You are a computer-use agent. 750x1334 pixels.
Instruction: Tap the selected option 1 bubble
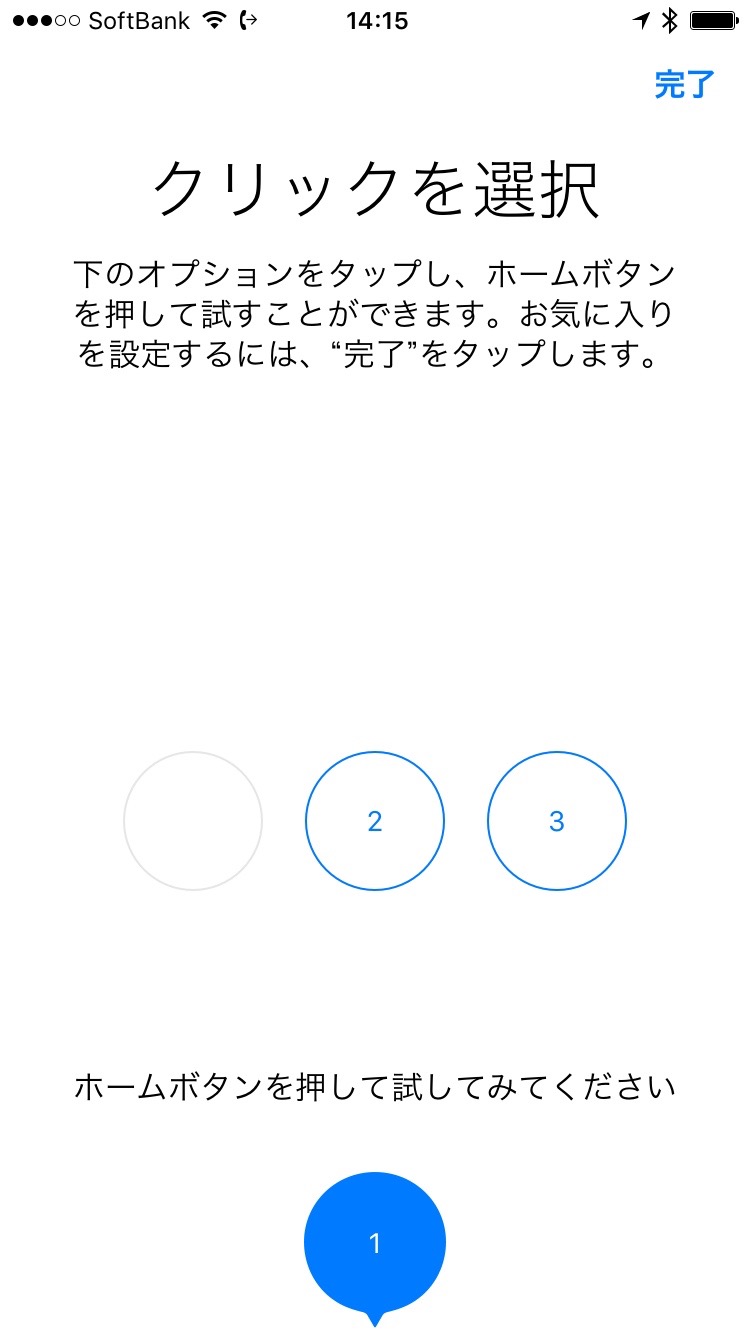(x=375, y=1243)
